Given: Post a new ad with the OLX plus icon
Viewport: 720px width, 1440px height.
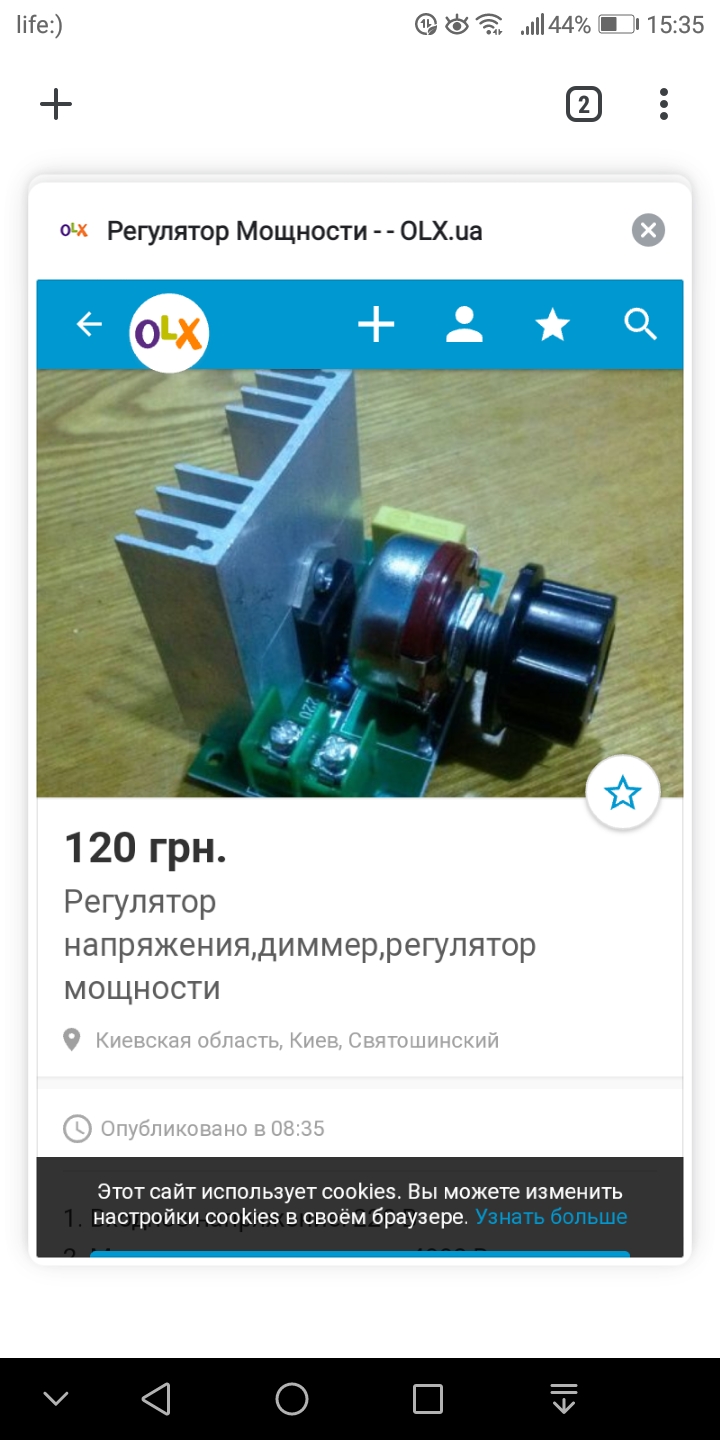Looking at the screenshot, I should (376, 324).
